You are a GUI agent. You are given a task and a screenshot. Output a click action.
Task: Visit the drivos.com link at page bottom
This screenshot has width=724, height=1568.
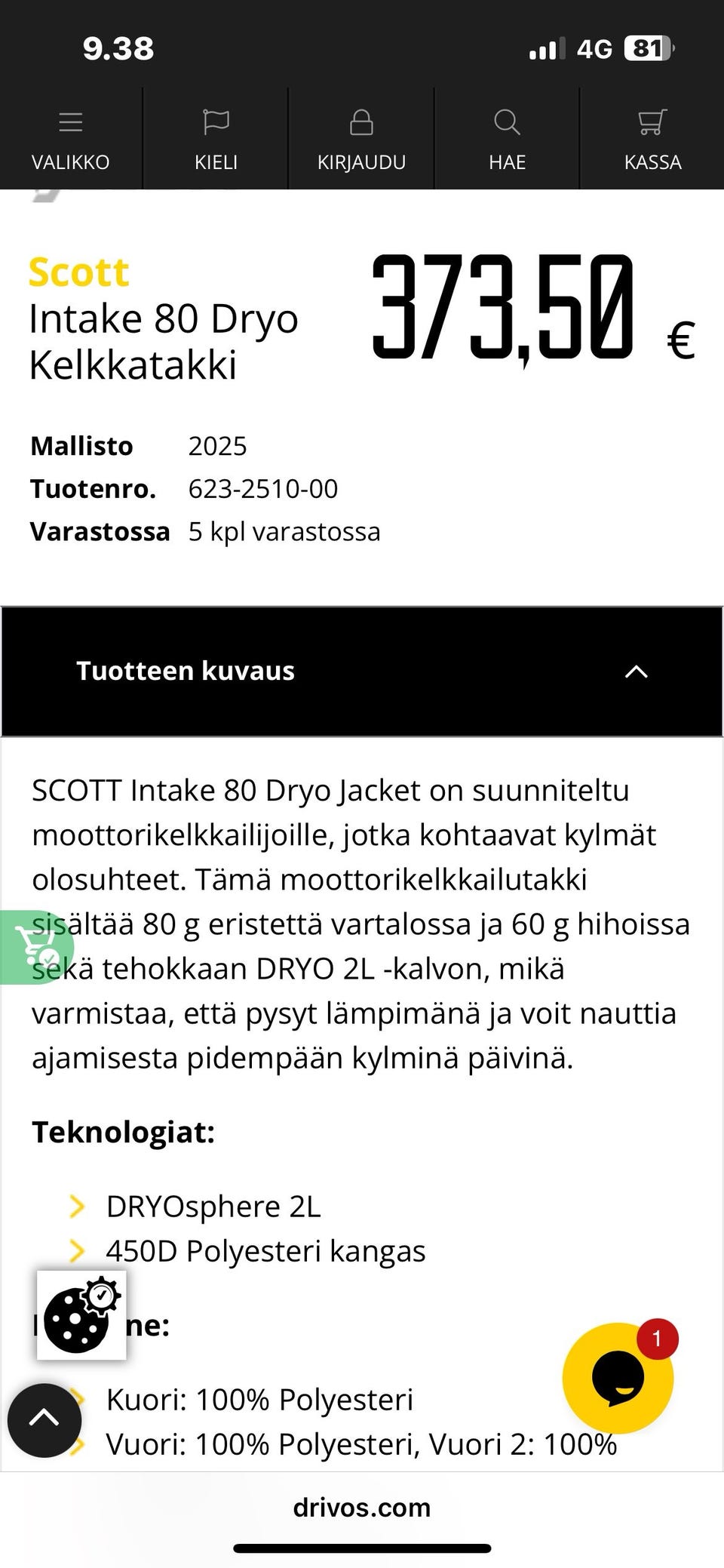point(361,1507)
